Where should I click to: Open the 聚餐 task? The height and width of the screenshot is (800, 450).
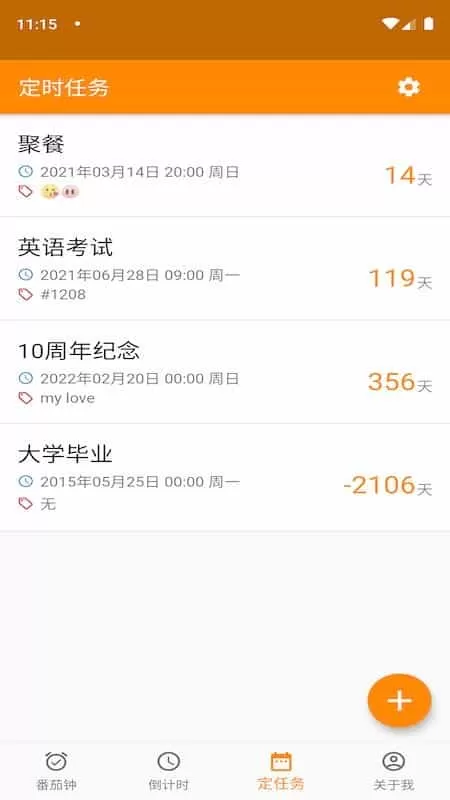(225, 166)
